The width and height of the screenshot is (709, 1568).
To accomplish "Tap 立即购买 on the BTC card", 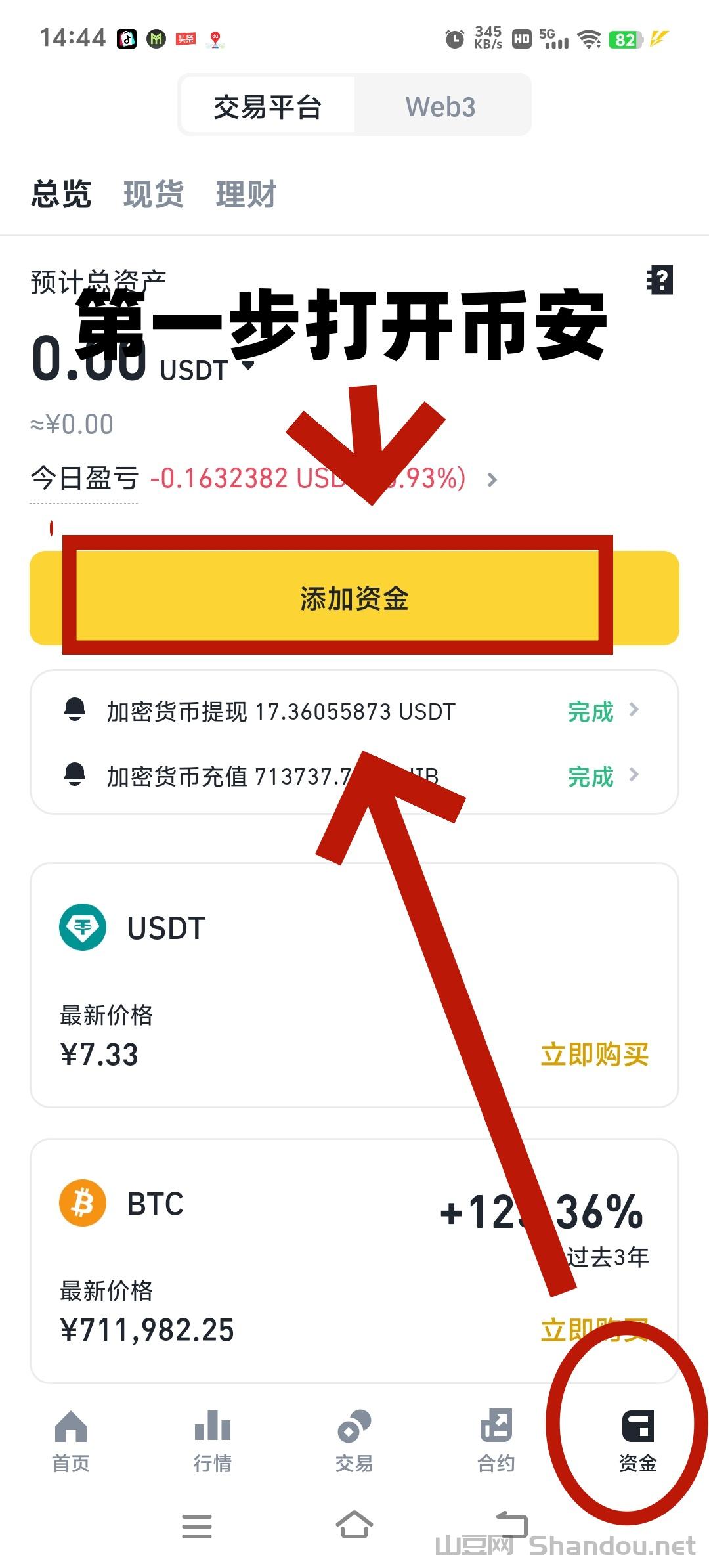I will pos(594,1330).
